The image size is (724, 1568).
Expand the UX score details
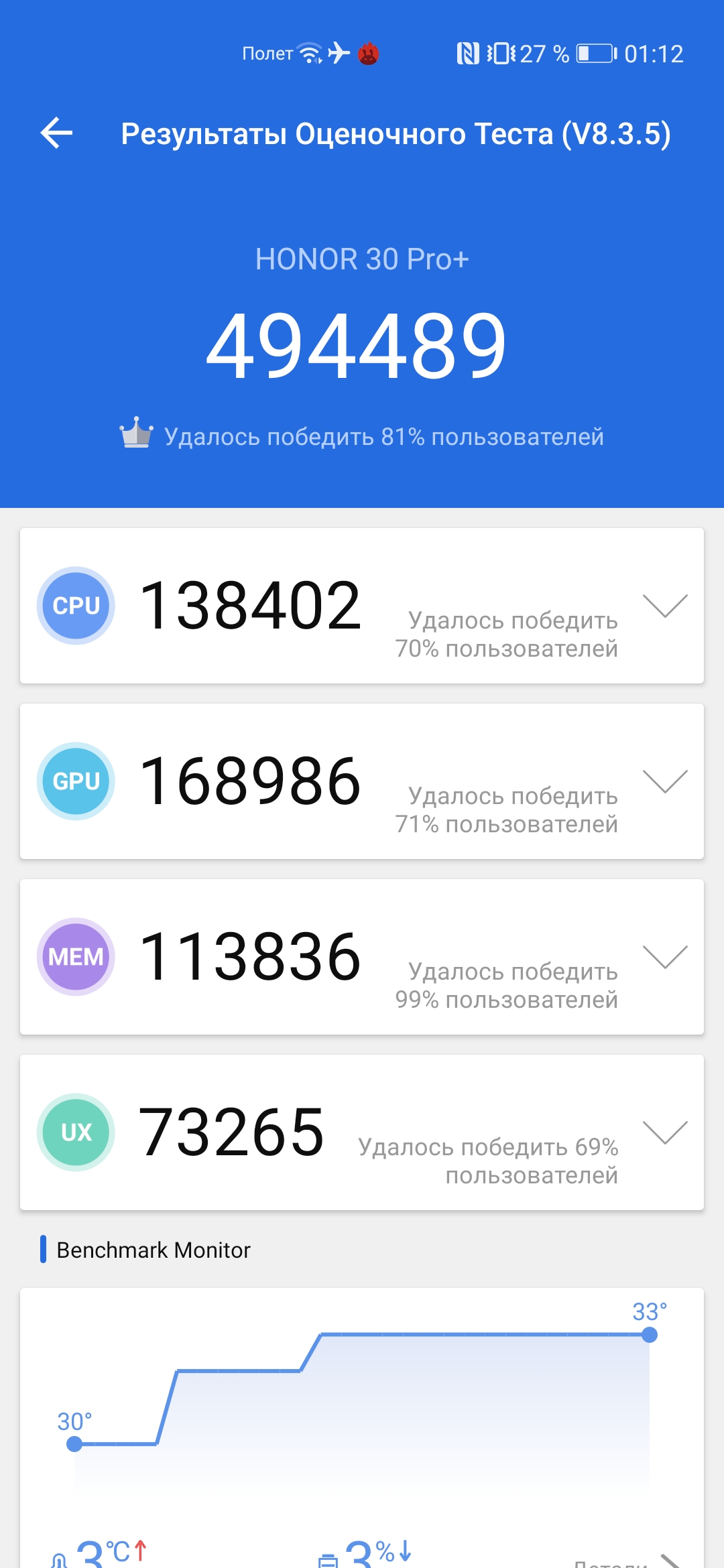[664, 1132]
